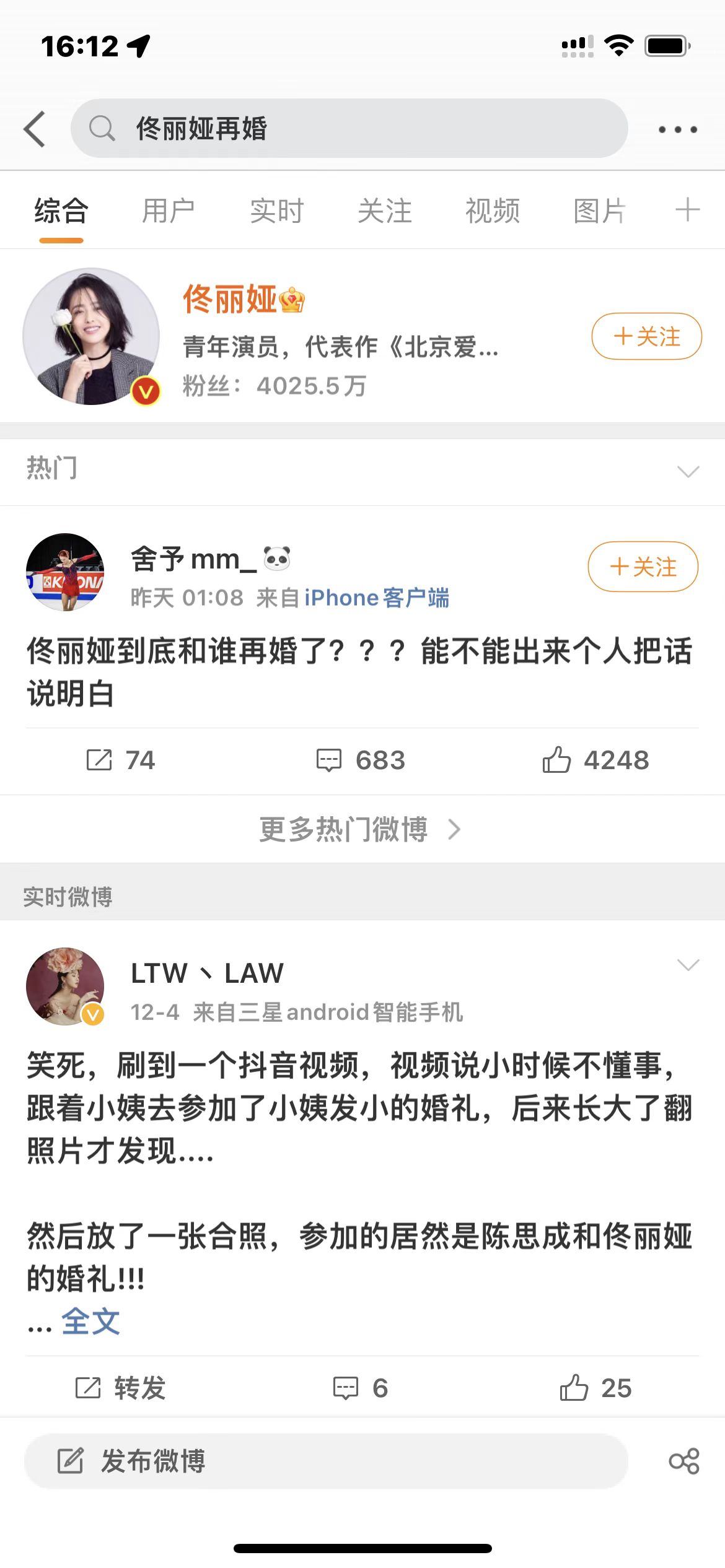Compose a post via 发布微博
Image resolution: width=725 pixels, height=1568 pixels.
325,1461
